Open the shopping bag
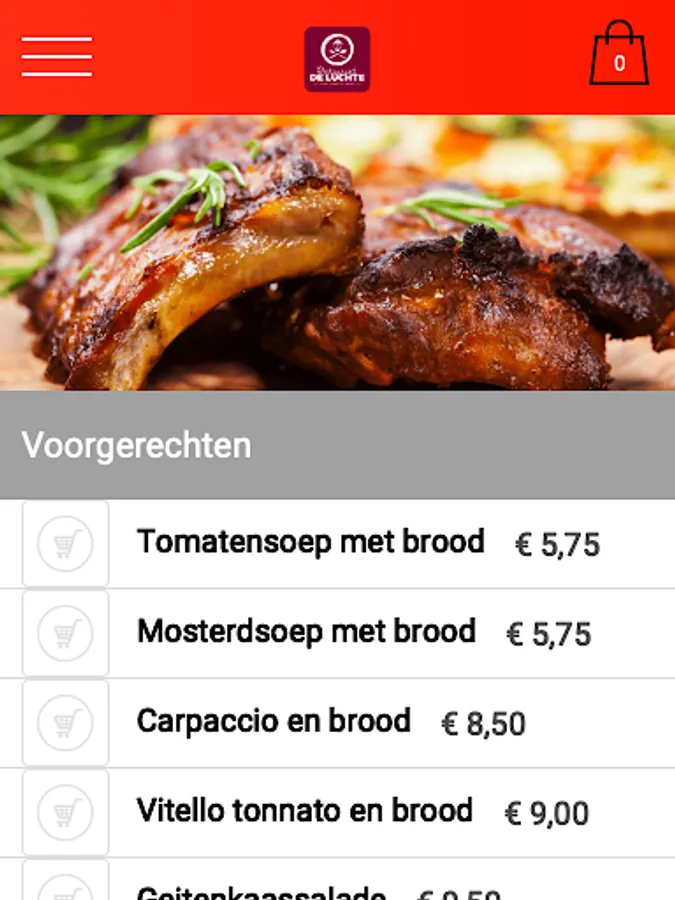Viewport: 675px width, 900px height. pyautogui.click(x=619, y=55)
